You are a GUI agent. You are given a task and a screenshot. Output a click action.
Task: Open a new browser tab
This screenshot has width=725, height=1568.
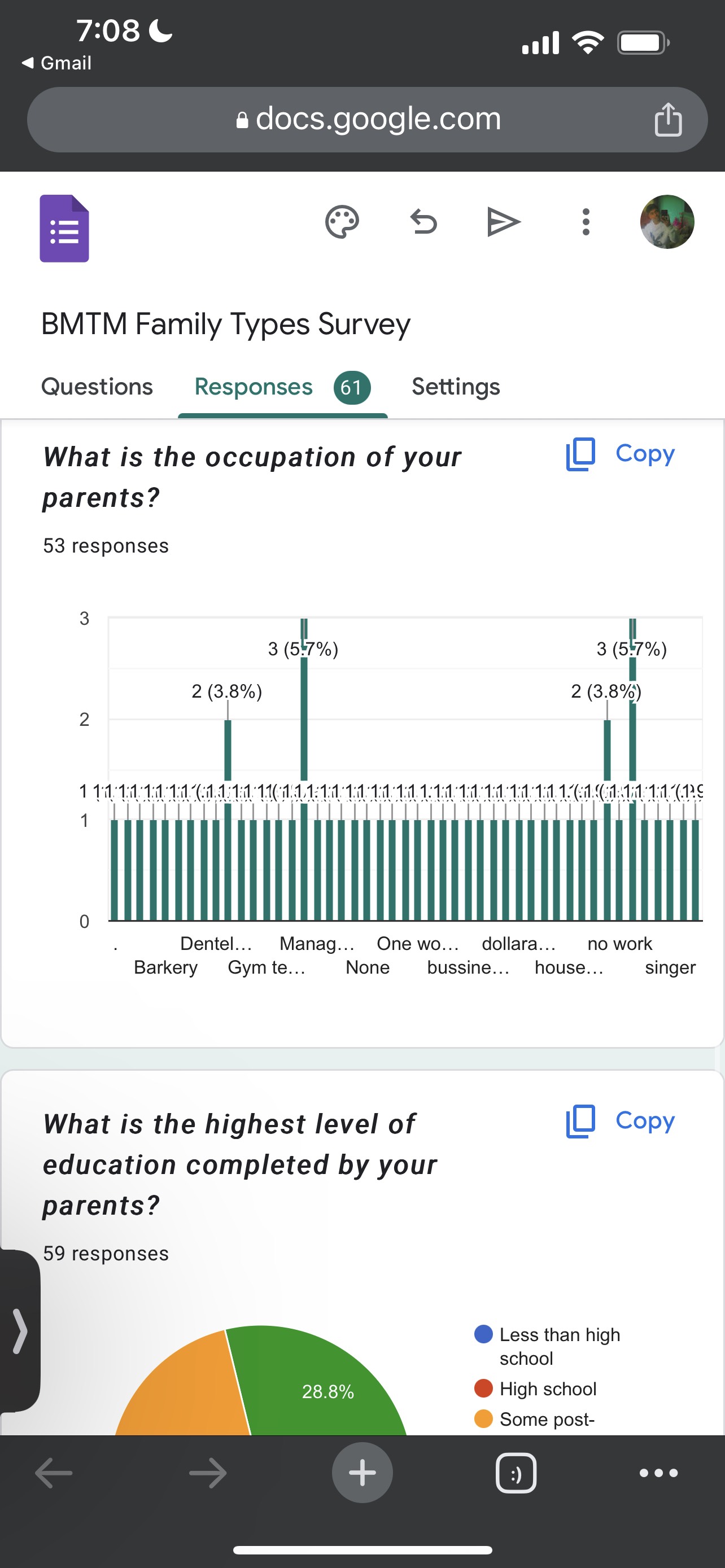pos(362,1473)
